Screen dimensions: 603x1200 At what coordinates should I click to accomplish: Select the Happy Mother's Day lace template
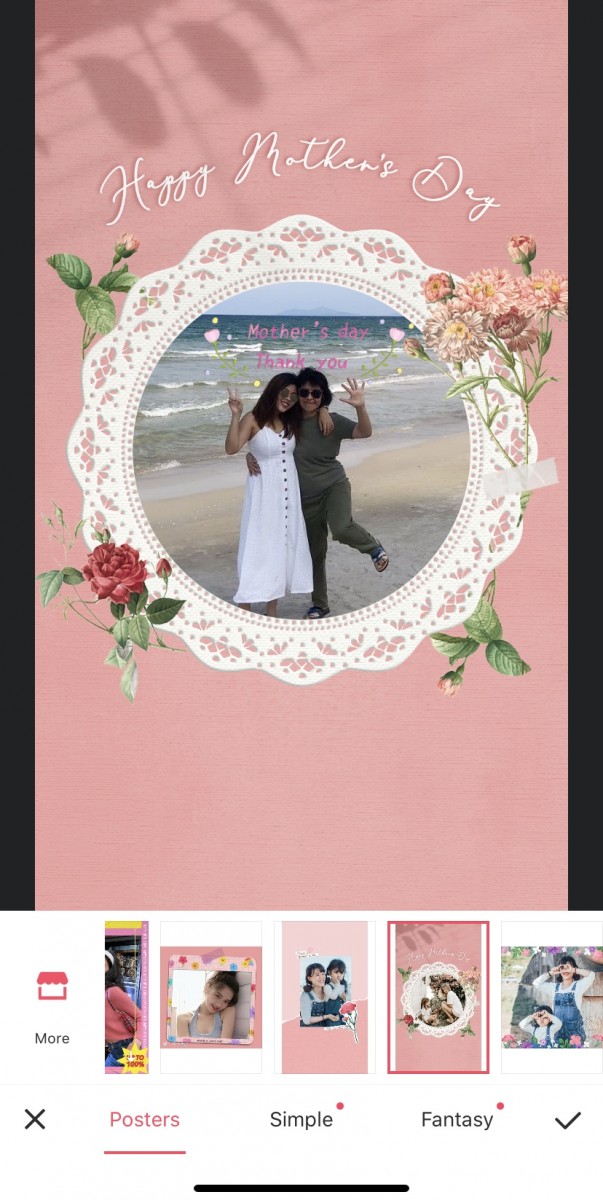click(438, 997)
